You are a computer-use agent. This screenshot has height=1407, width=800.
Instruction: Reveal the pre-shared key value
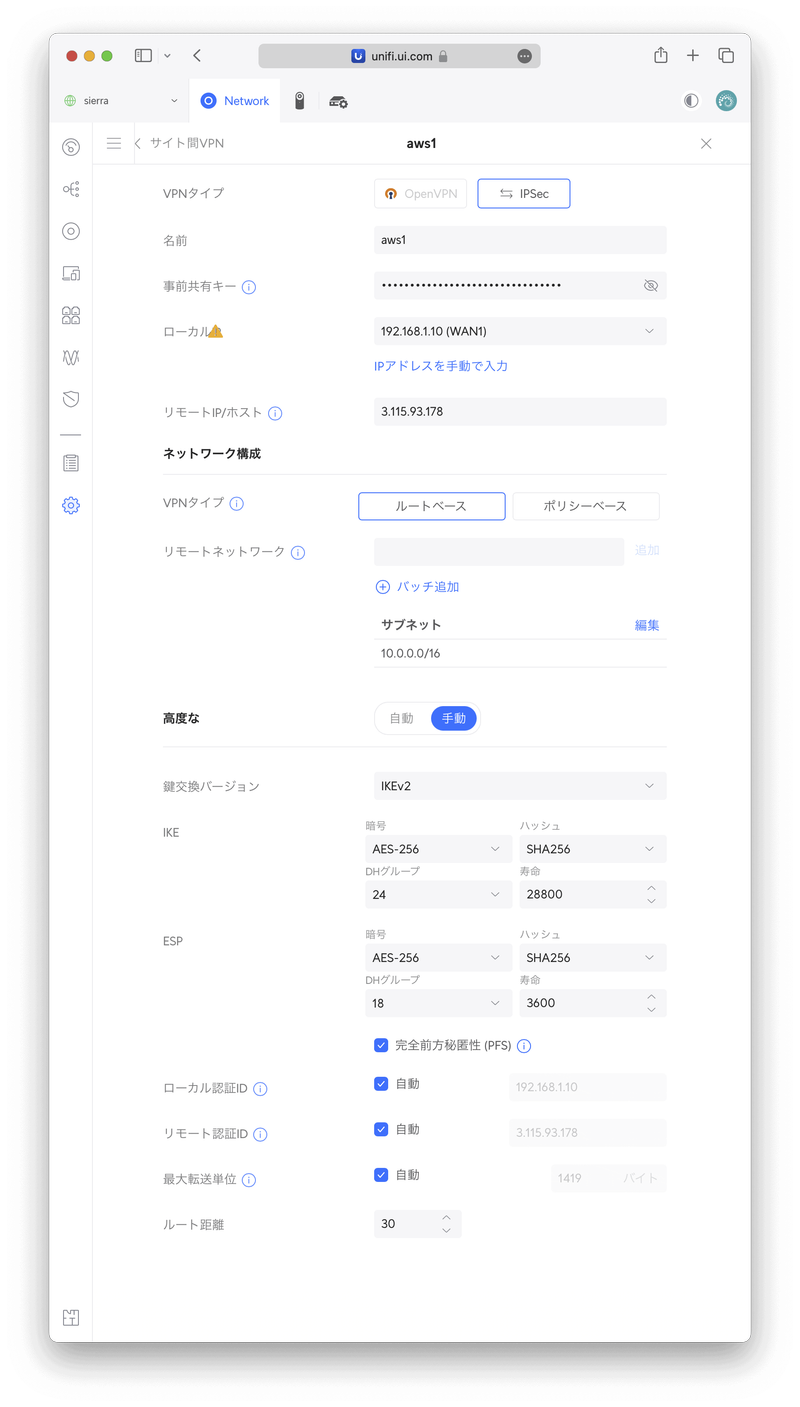pos(651,286)
